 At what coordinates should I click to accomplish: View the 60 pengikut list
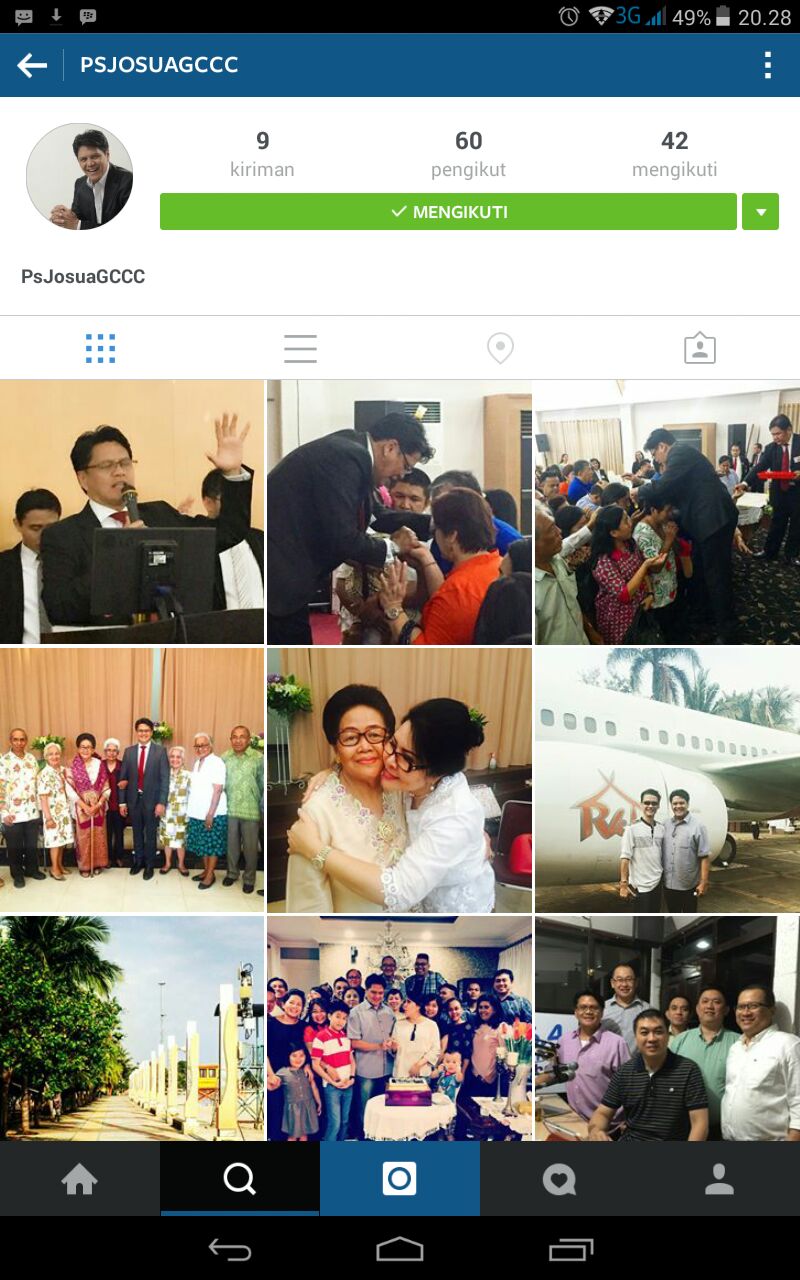click(x=468, y=153)
